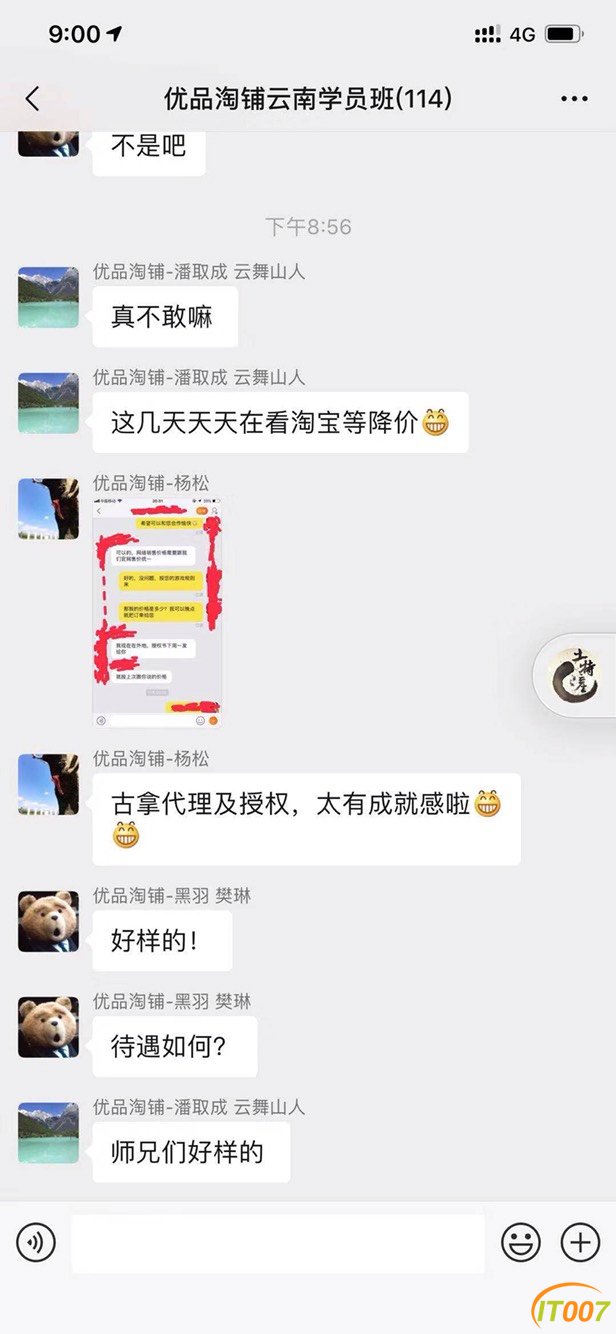Open the emoji picker
The width and height of the screenshot is (616, 1334).
pos(520,1243)
